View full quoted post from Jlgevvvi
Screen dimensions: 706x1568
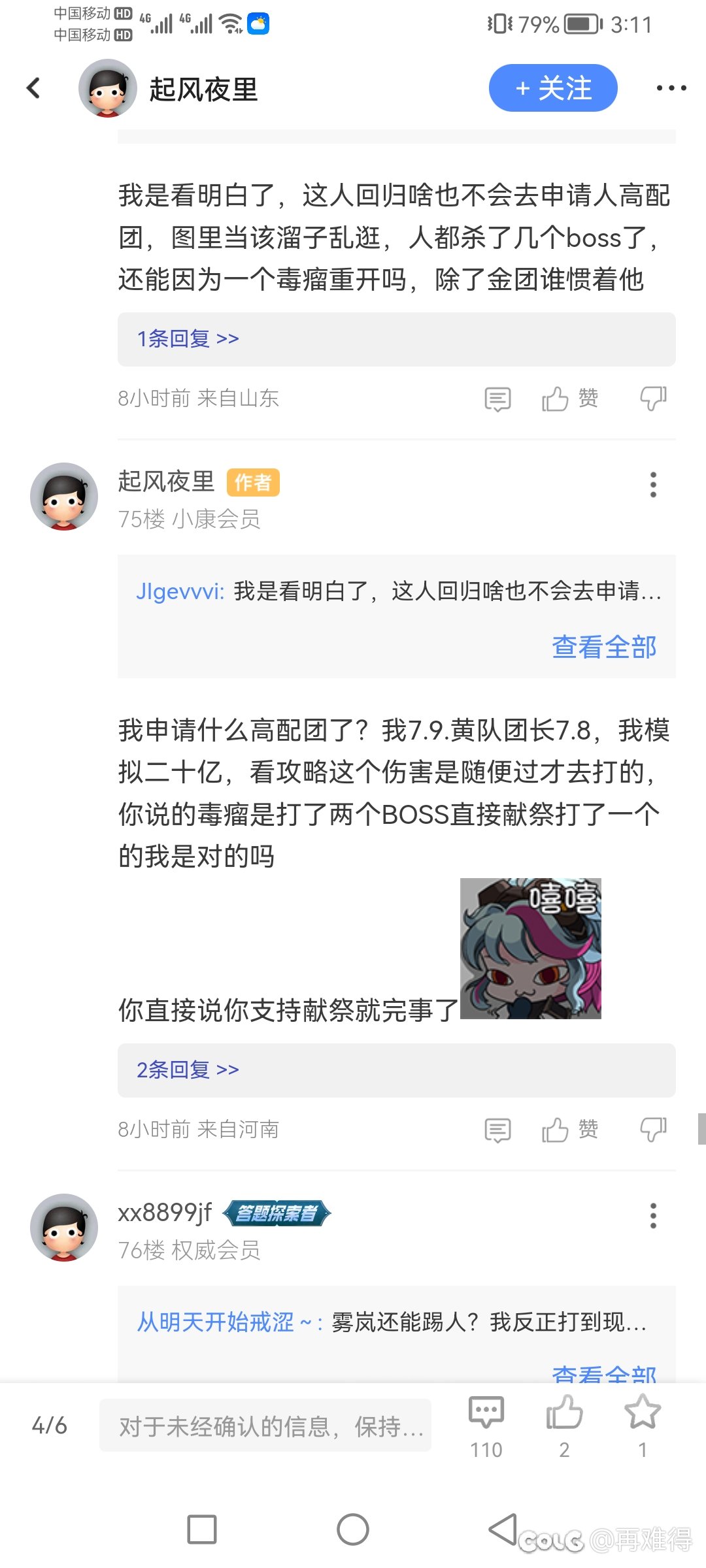tap(604, 647)
